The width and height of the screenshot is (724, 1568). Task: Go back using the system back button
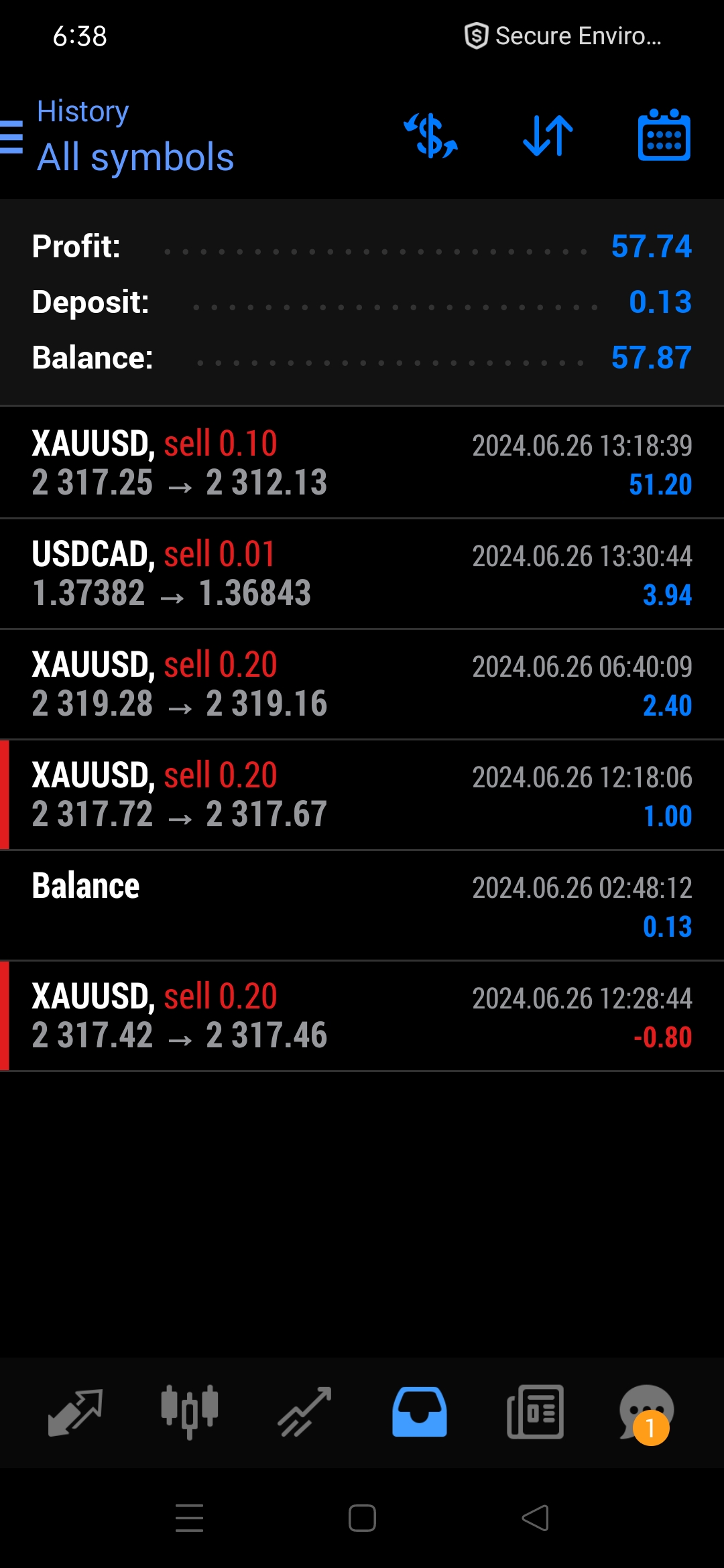[x=535, y=1518]
